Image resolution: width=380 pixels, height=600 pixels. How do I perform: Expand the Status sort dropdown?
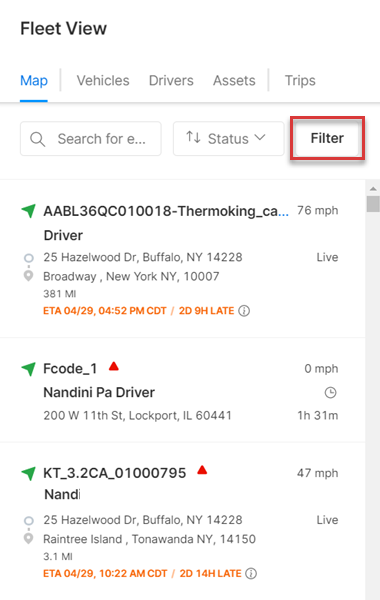point(228,139)
